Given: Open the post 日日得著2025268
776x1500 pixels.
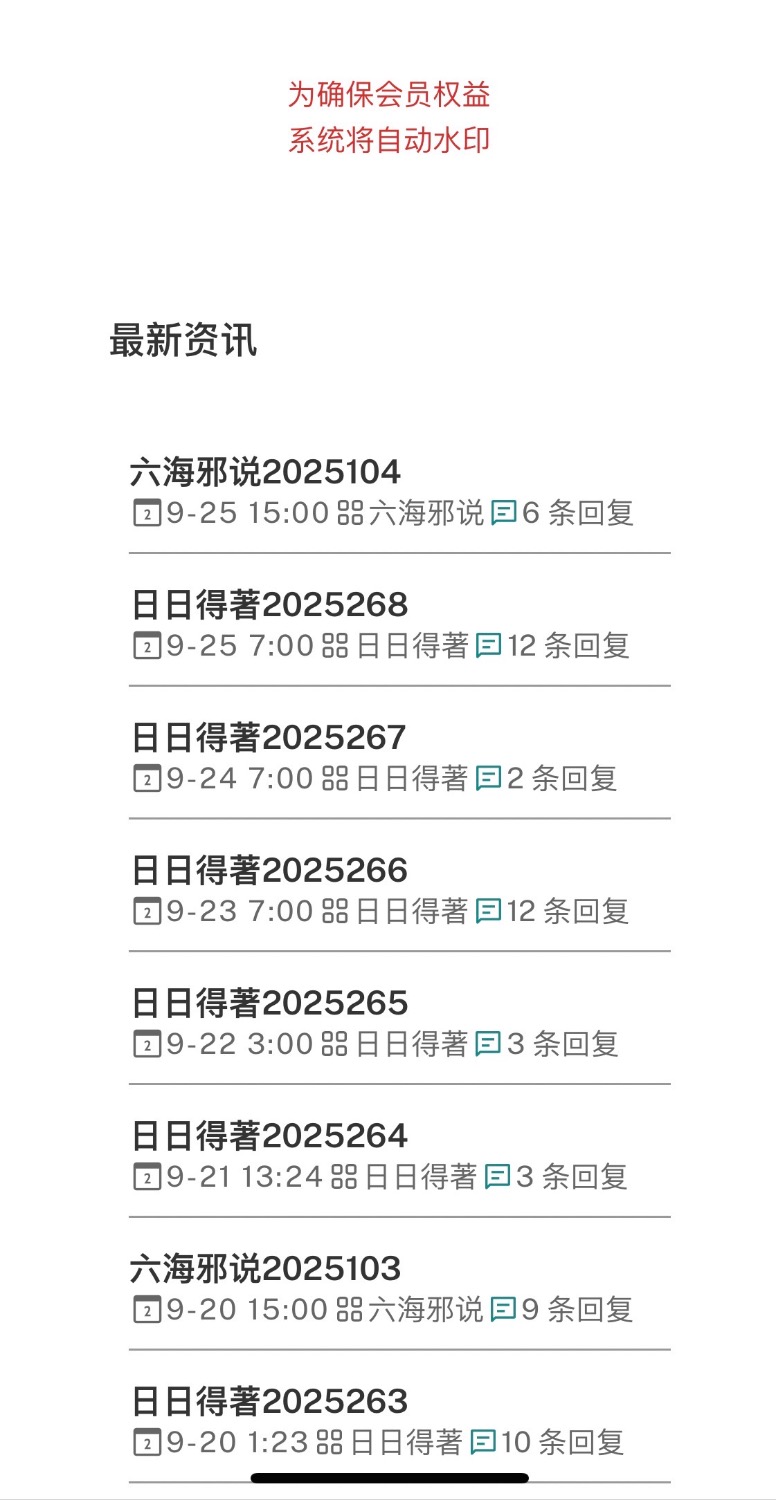Looking at the screenshot, I should point(269,605).
